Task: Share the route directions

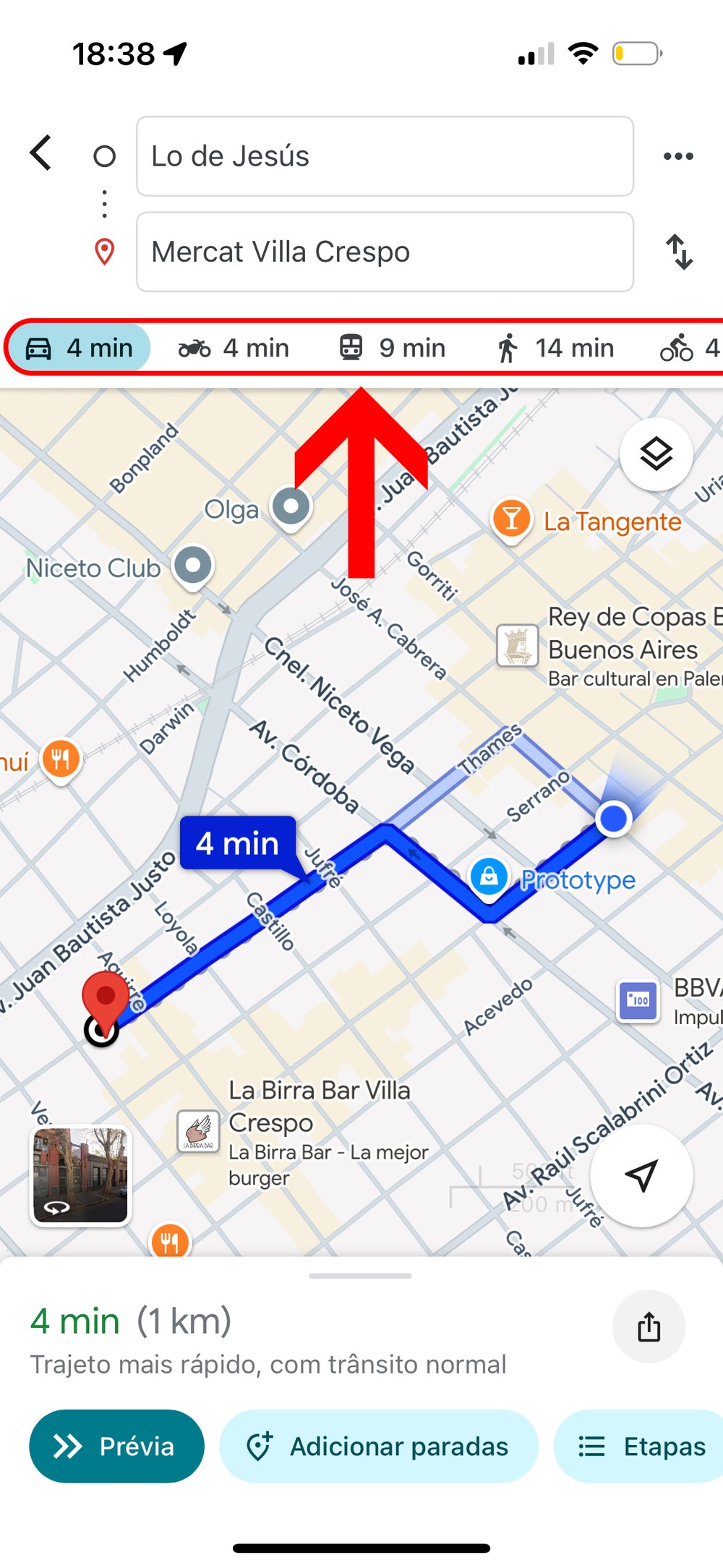Action: click(x=649, y=1327)
